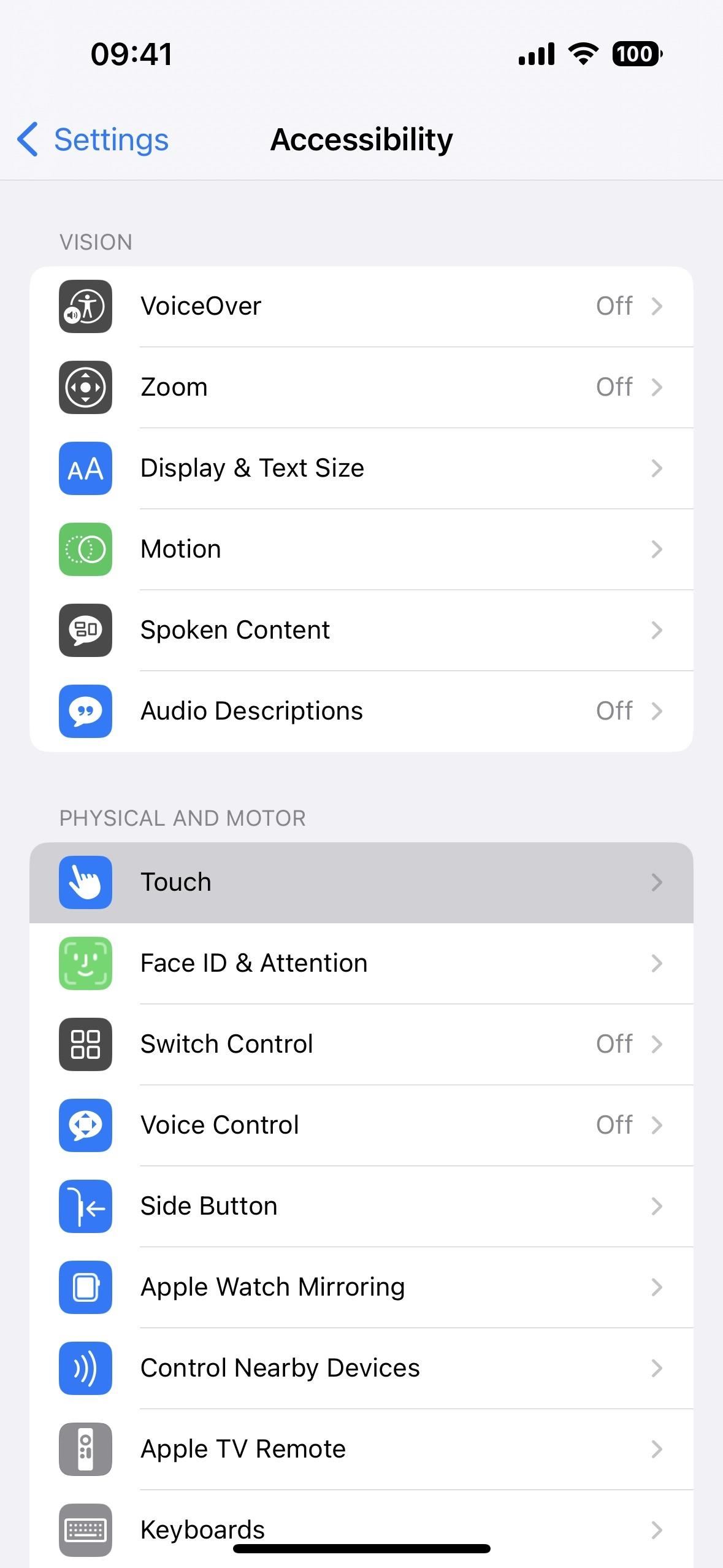The image size is (723, 1568).
Task: Open Switch Control
Action: click(361, 1044)
